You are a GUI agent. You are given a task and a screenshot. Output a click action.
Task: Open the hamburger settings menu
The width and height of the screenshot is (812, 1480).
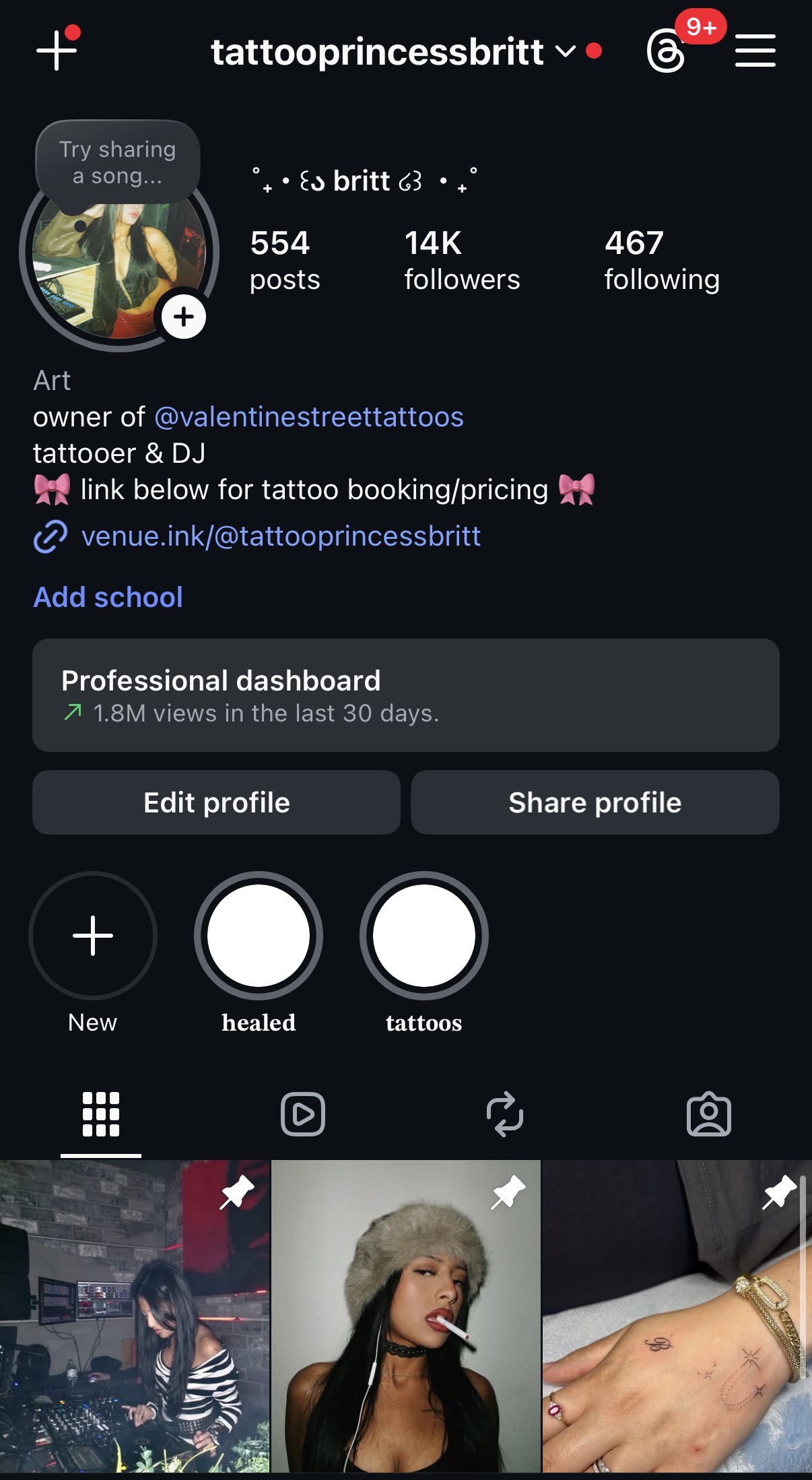point(755,52)
